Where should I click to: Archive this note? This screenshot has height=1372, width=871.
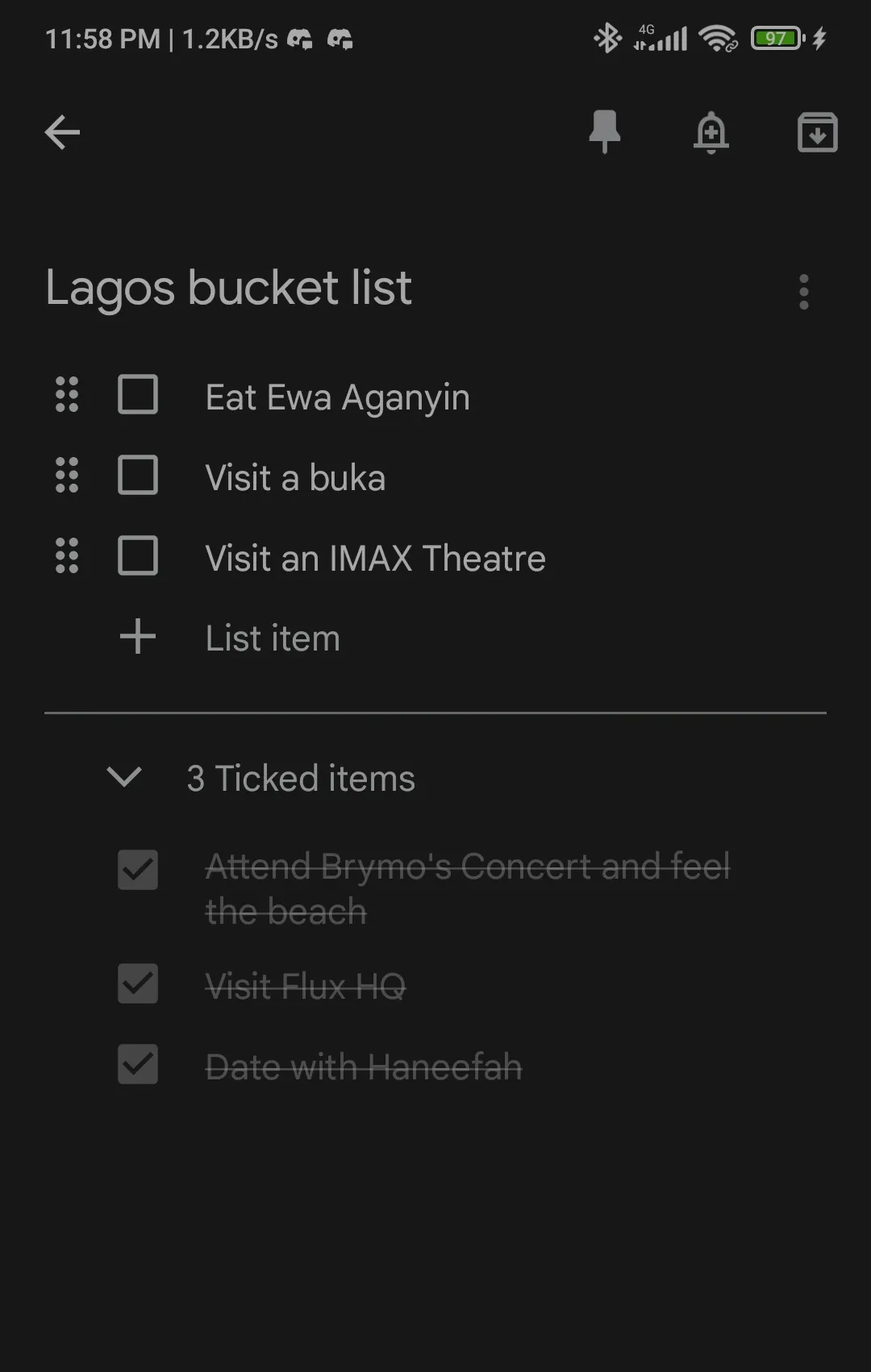click(817, 132)
